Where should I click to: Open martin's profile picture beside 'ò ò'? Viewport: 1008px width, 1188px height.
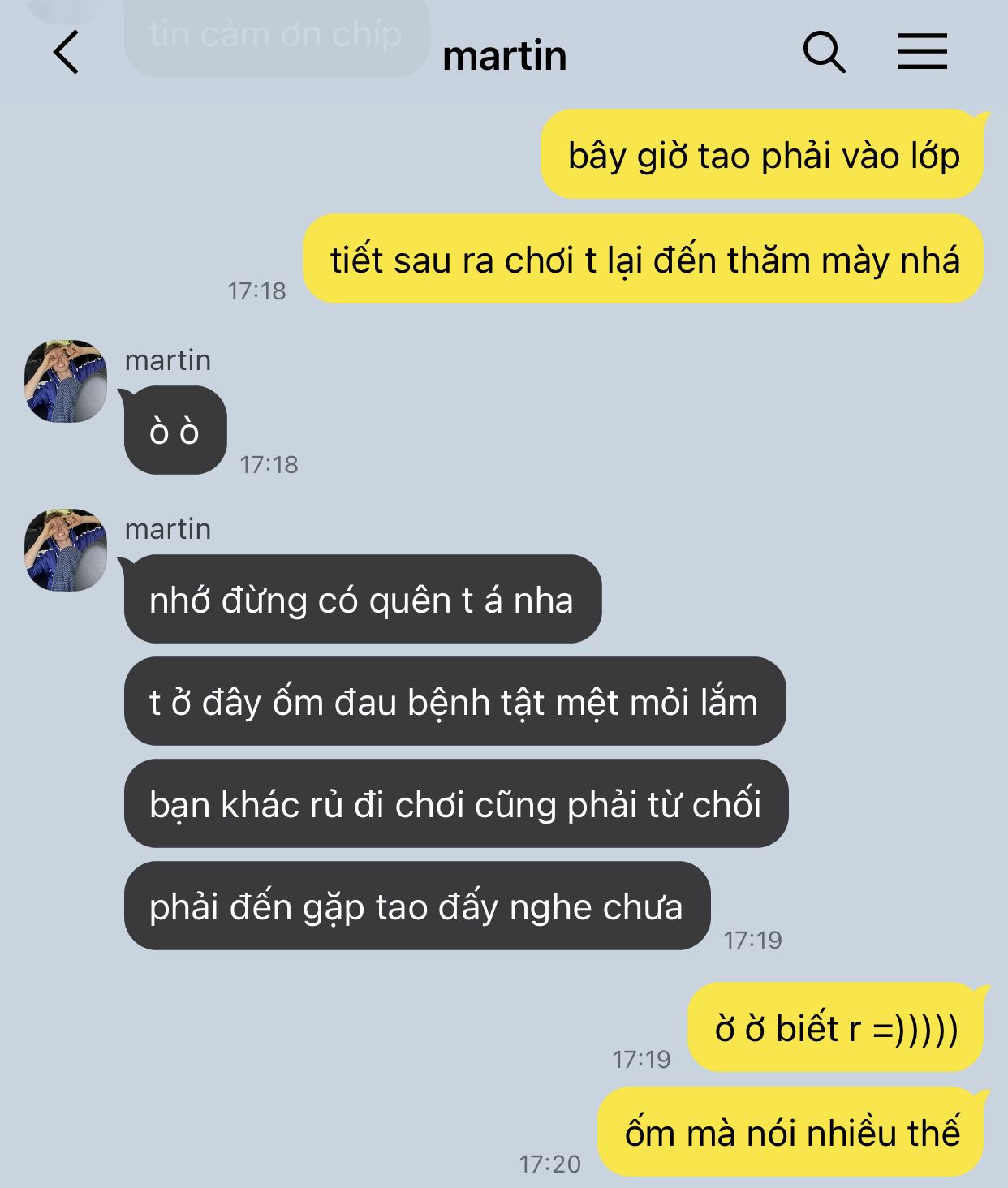66,381
